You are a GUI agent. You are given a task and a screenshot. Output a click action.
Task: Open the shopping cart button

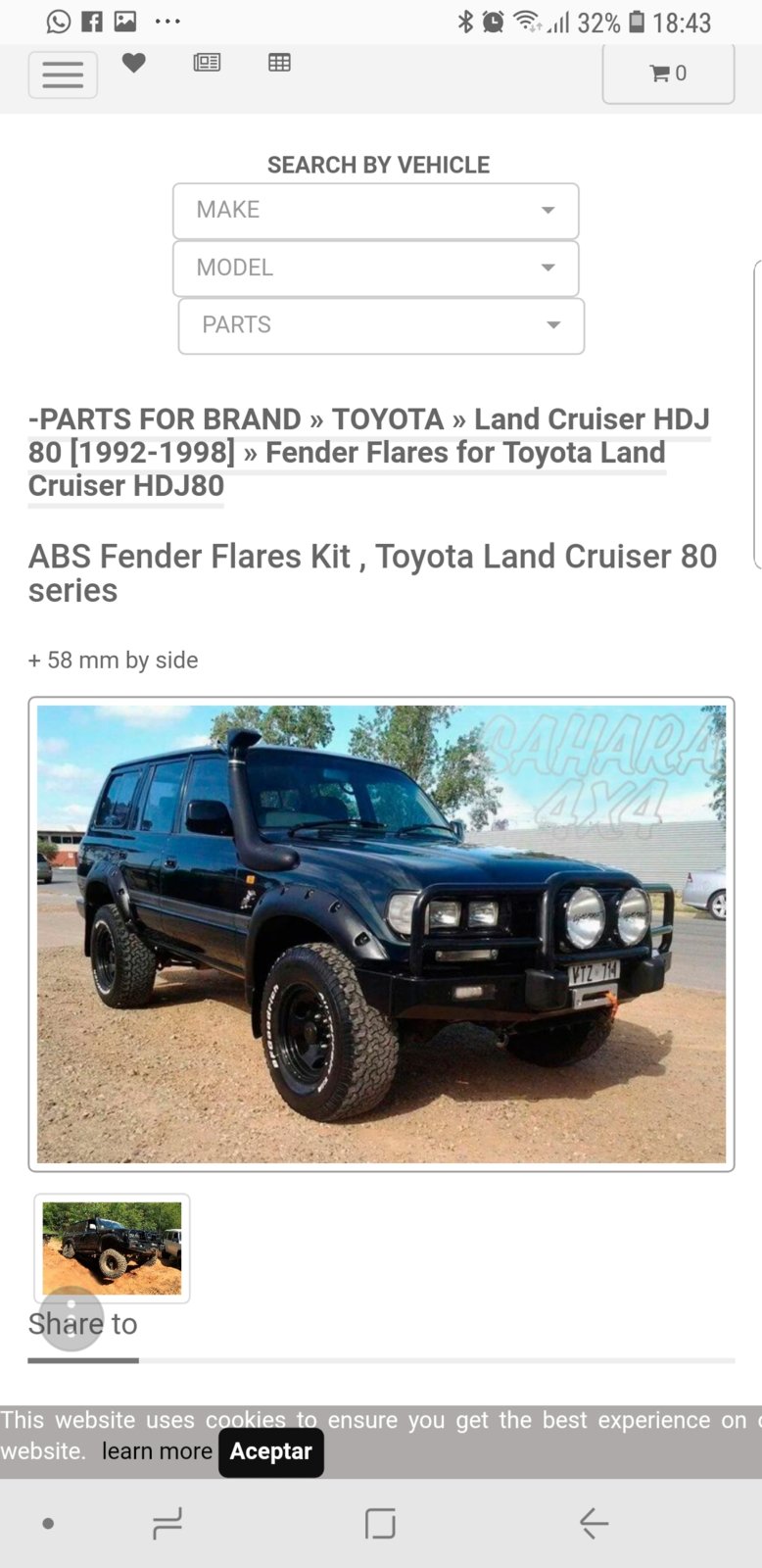(668, 73)
